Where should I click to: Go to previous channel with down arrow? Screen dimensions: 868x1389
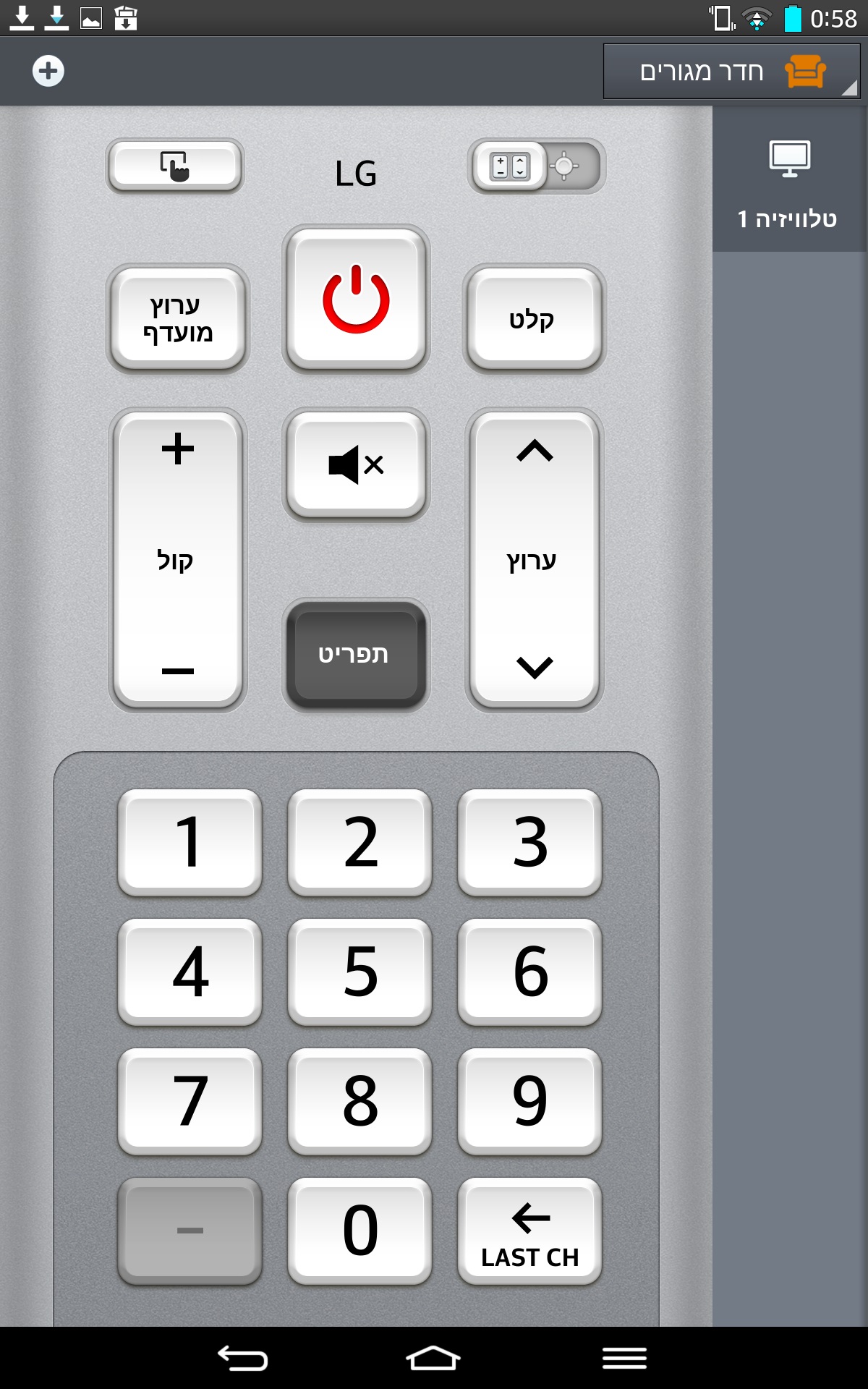tap(535, 666)
